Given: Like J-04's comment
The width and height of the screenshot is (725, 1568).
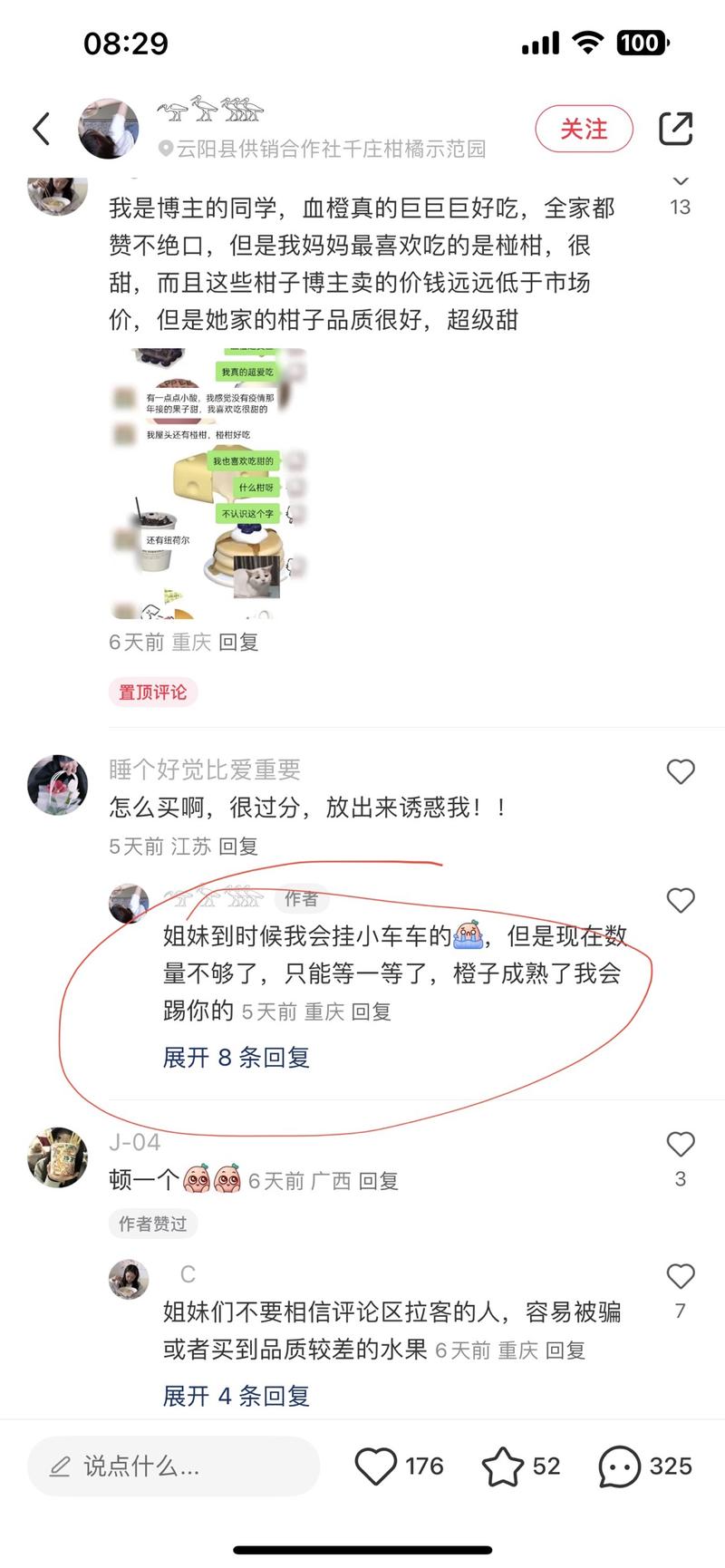Looking at the screenshot, I should click(x=680, y=1145).
